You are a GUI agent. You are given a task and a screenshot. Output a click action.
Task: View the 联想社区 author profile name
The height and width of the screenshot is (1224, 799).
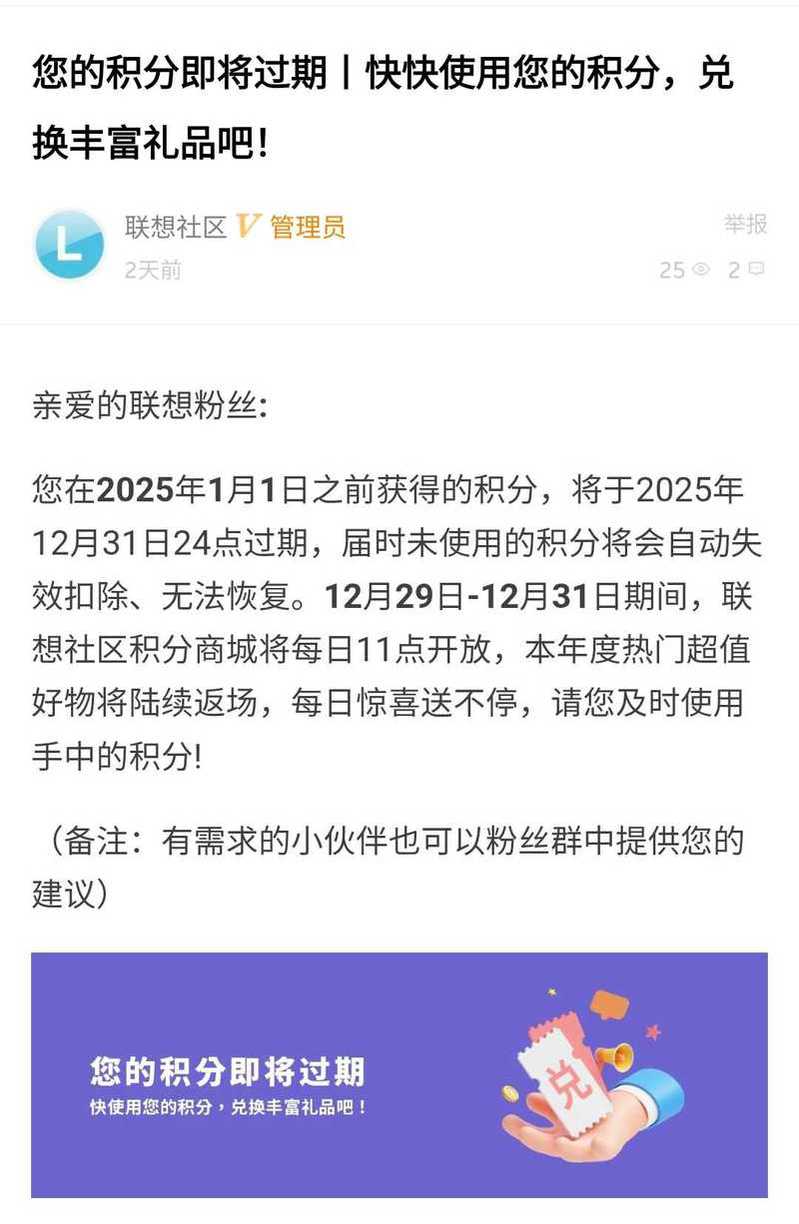[x=176, y=227]
